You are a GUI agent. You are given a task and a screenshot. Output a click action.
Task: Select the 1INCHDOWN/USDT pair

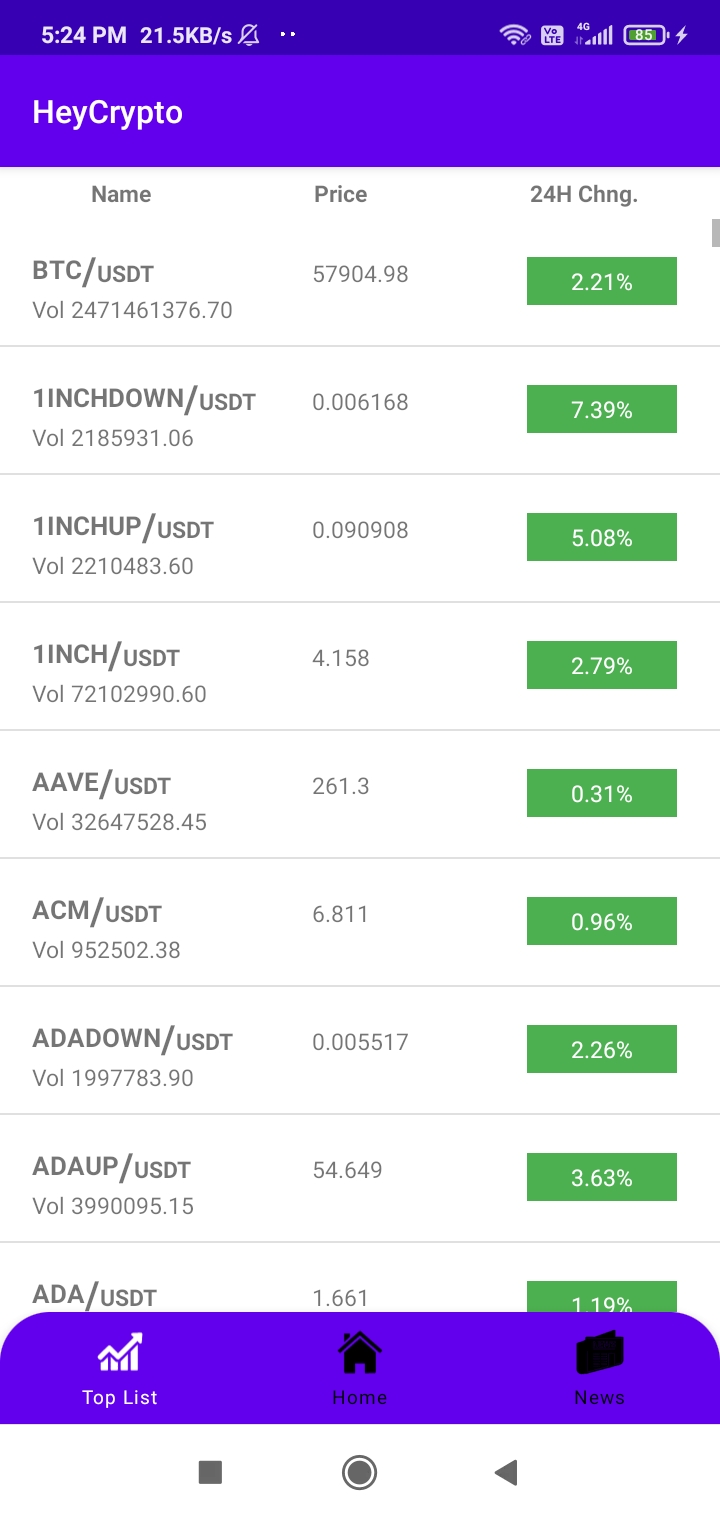pyautogui.click(x=360, y=418)
